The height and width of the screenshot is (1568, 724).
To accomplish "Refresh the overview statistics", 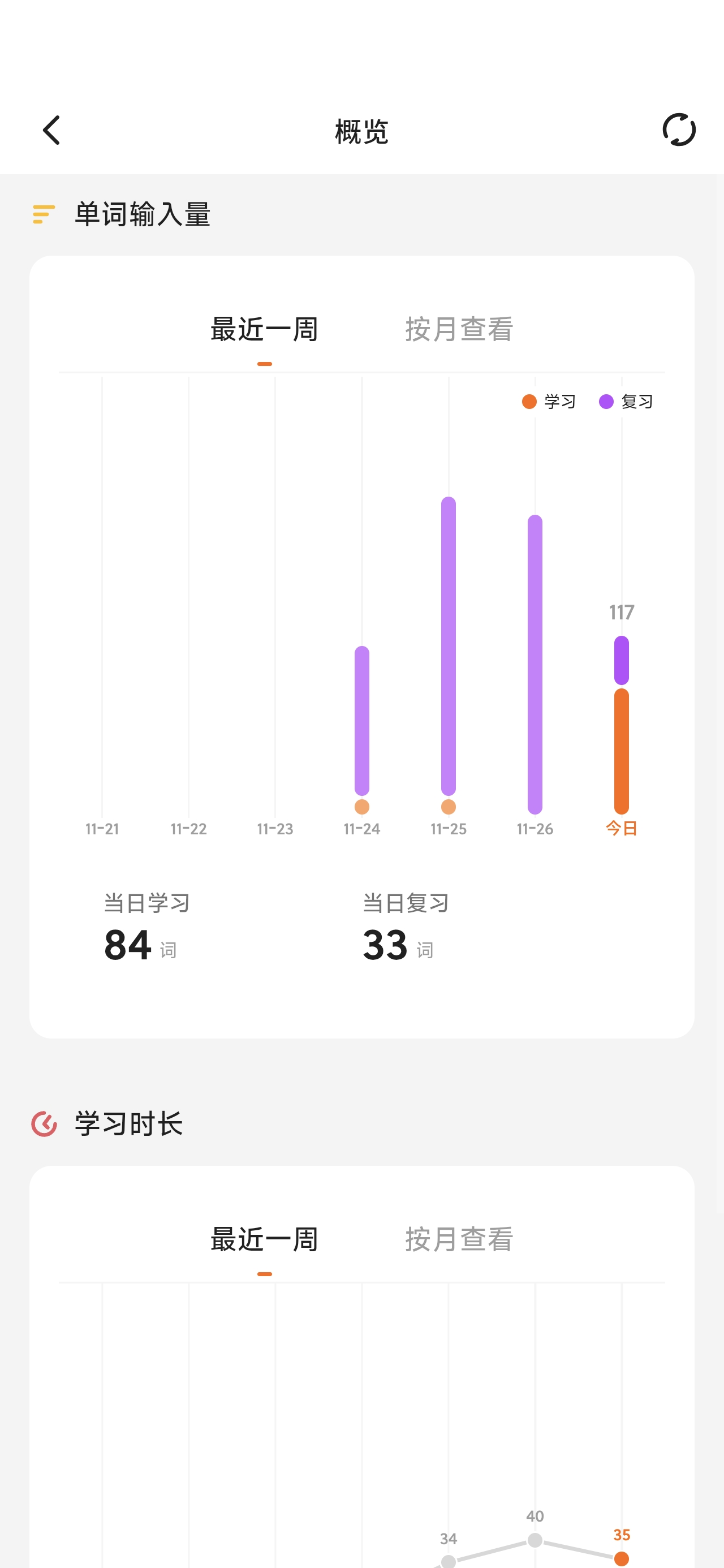I will pos(678,130).
